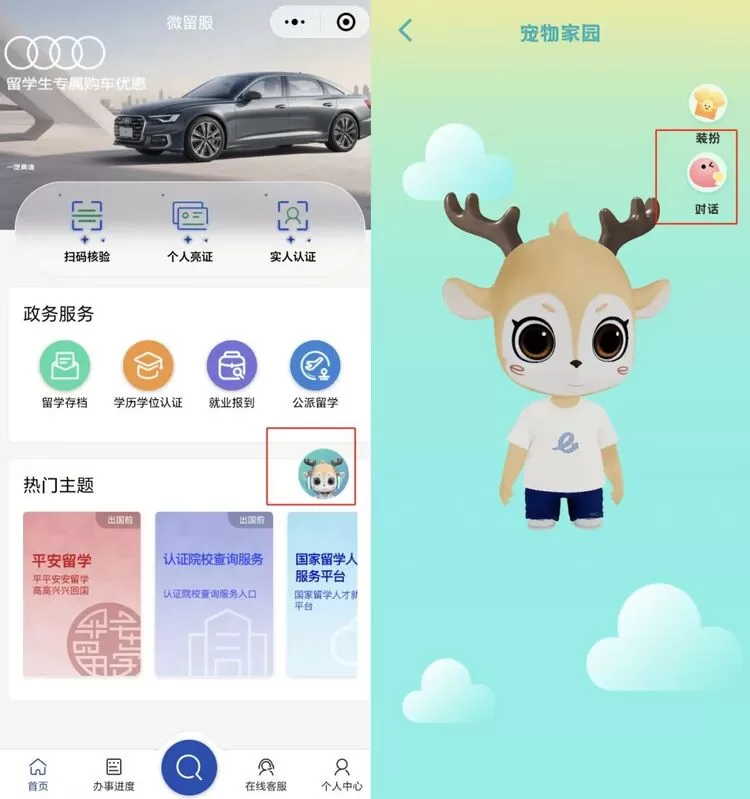
Task: Open 学历学位认证 degree certification
Action: [148, 374]
